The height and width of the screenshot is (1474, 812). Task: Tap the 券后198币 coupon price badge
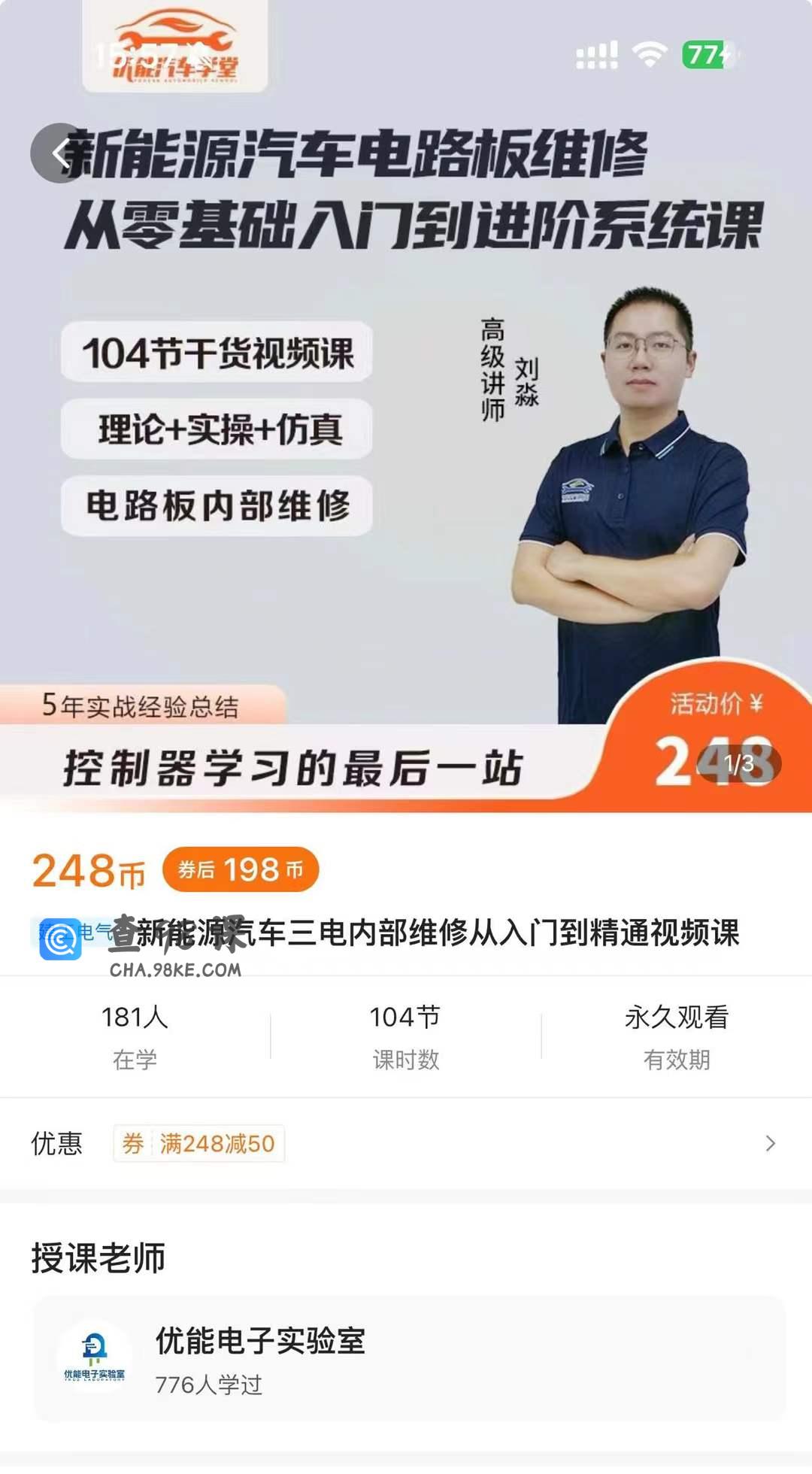[x=241, y=870]
